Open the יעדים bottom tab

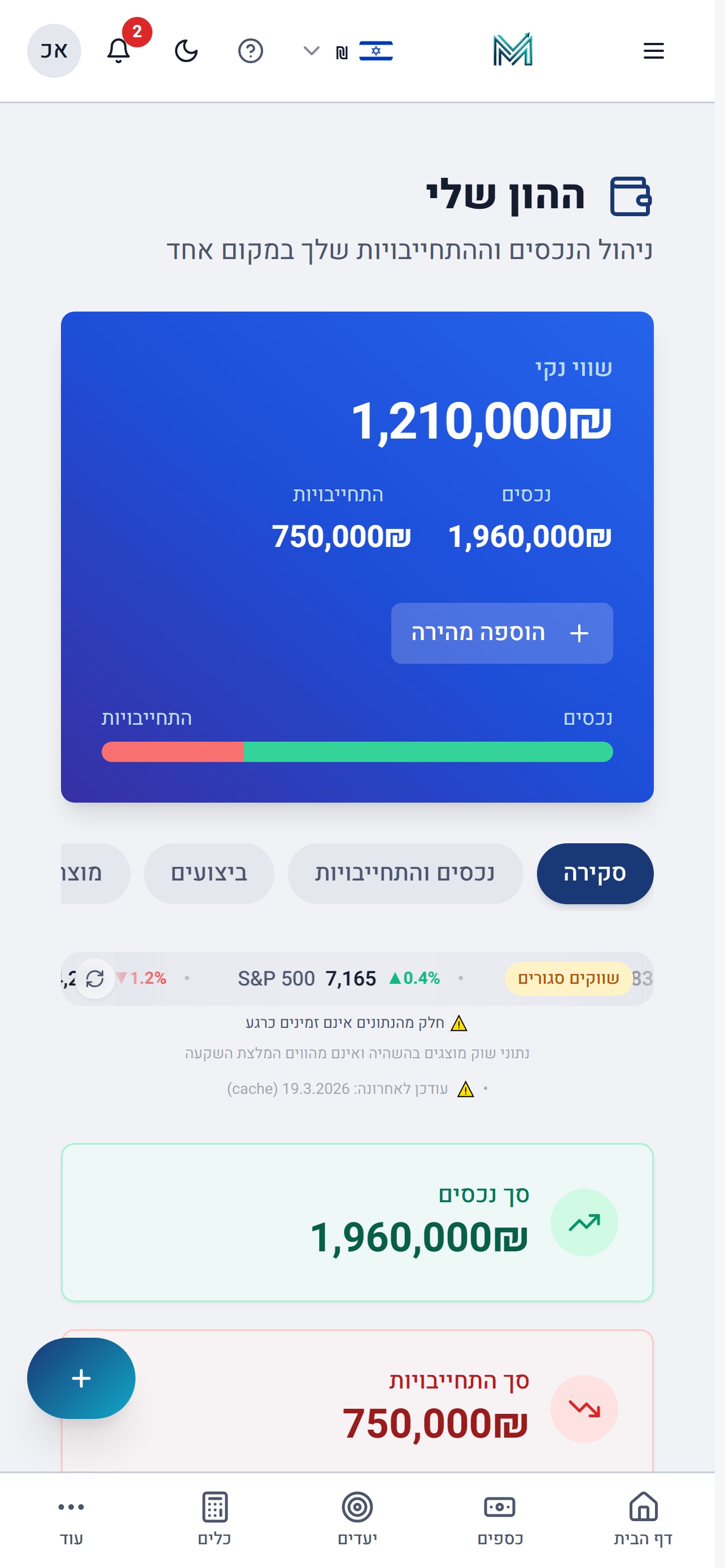click(x=357, y=1519)
